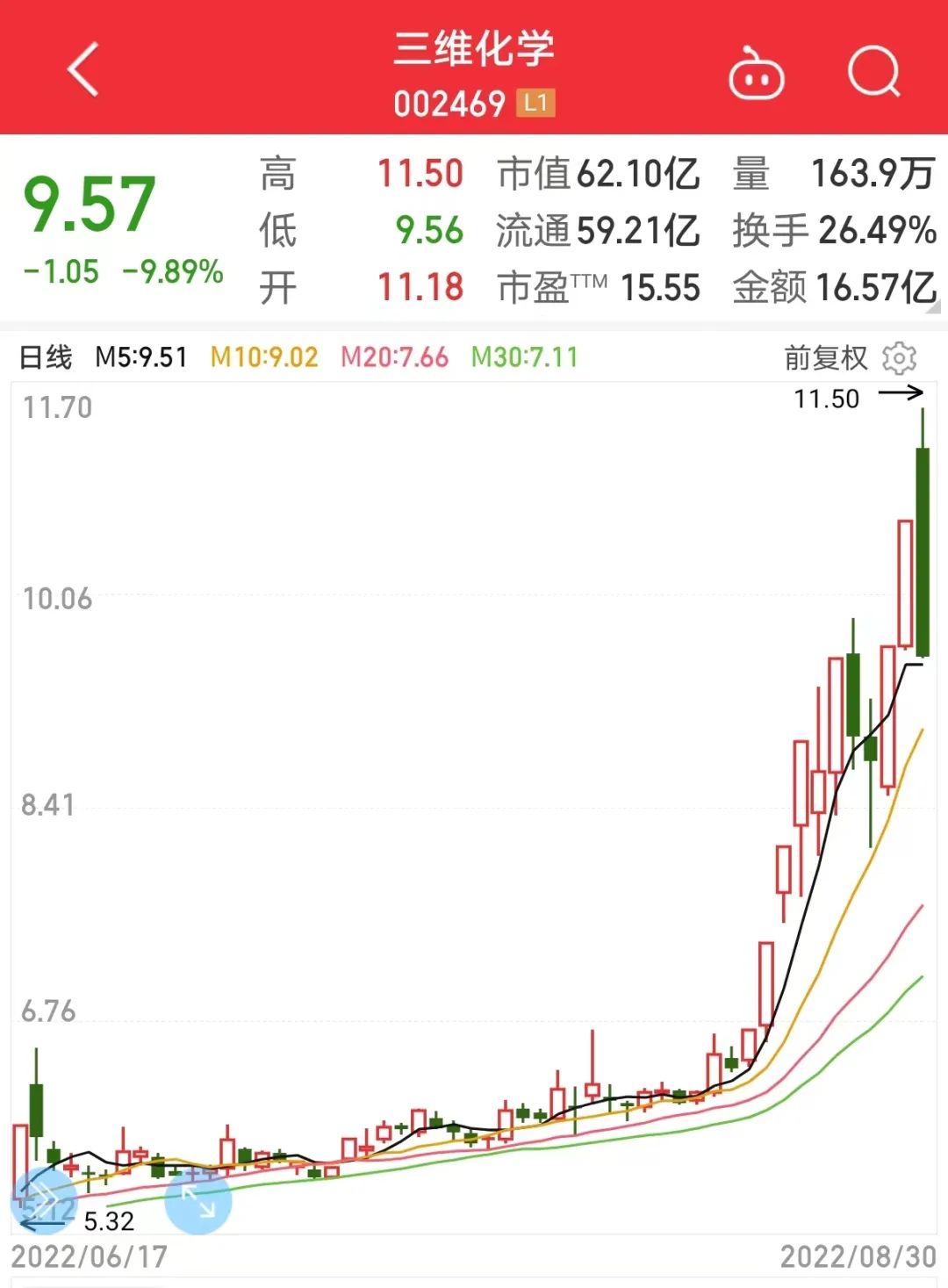Expand chart with the blue arrows button

(198, 1200)
